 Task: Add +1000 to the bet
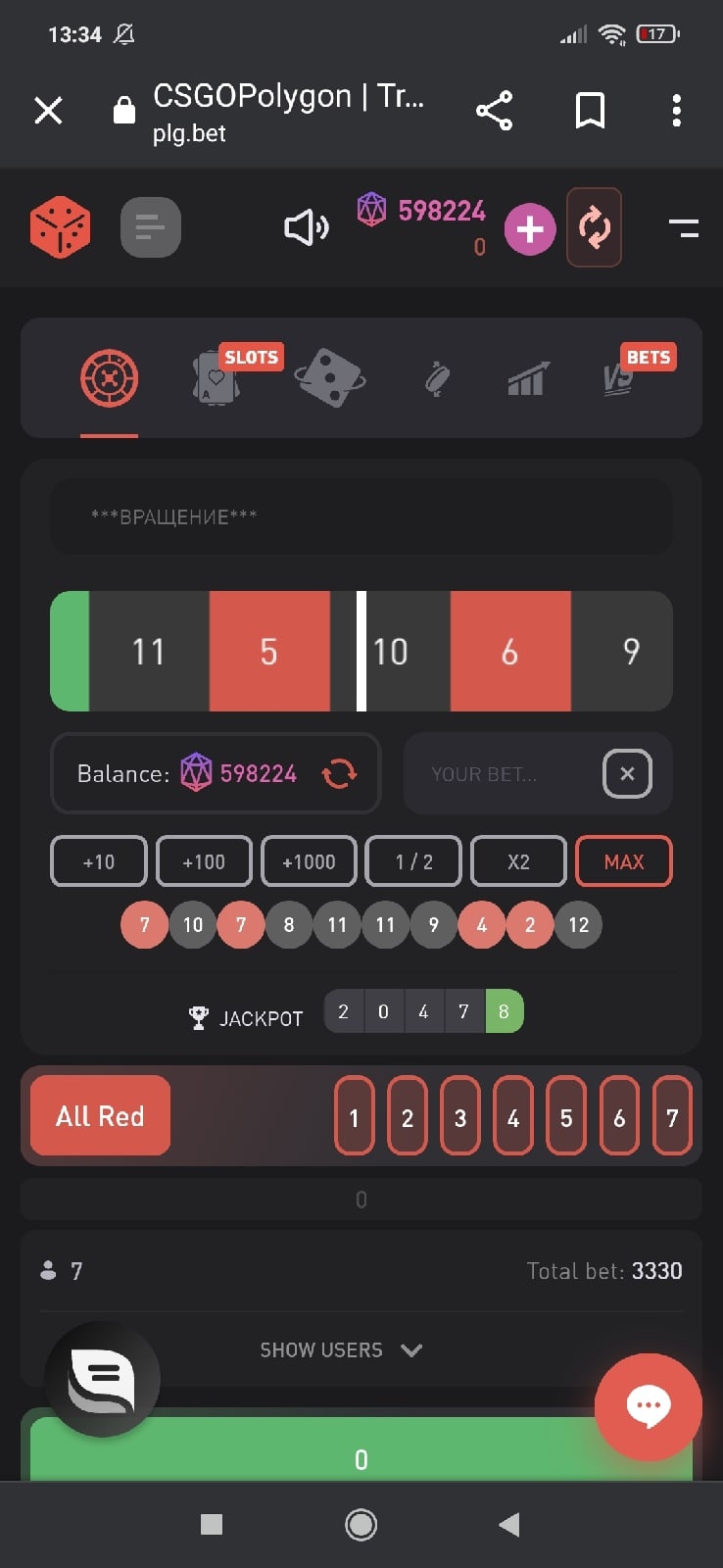tap(309, 861)
